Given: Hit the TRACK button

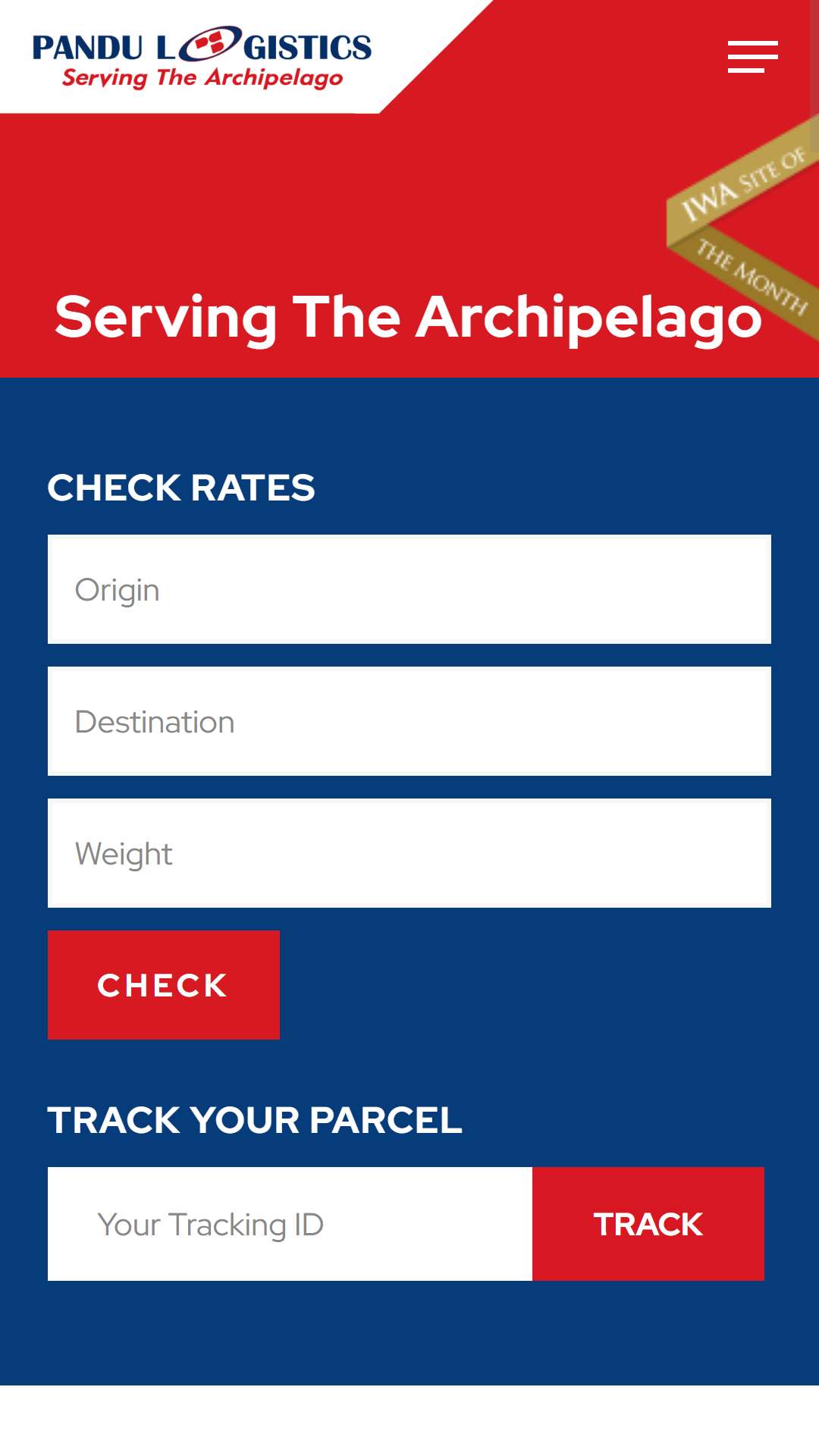Looking at the screenshot, I should pos(648,1224).
